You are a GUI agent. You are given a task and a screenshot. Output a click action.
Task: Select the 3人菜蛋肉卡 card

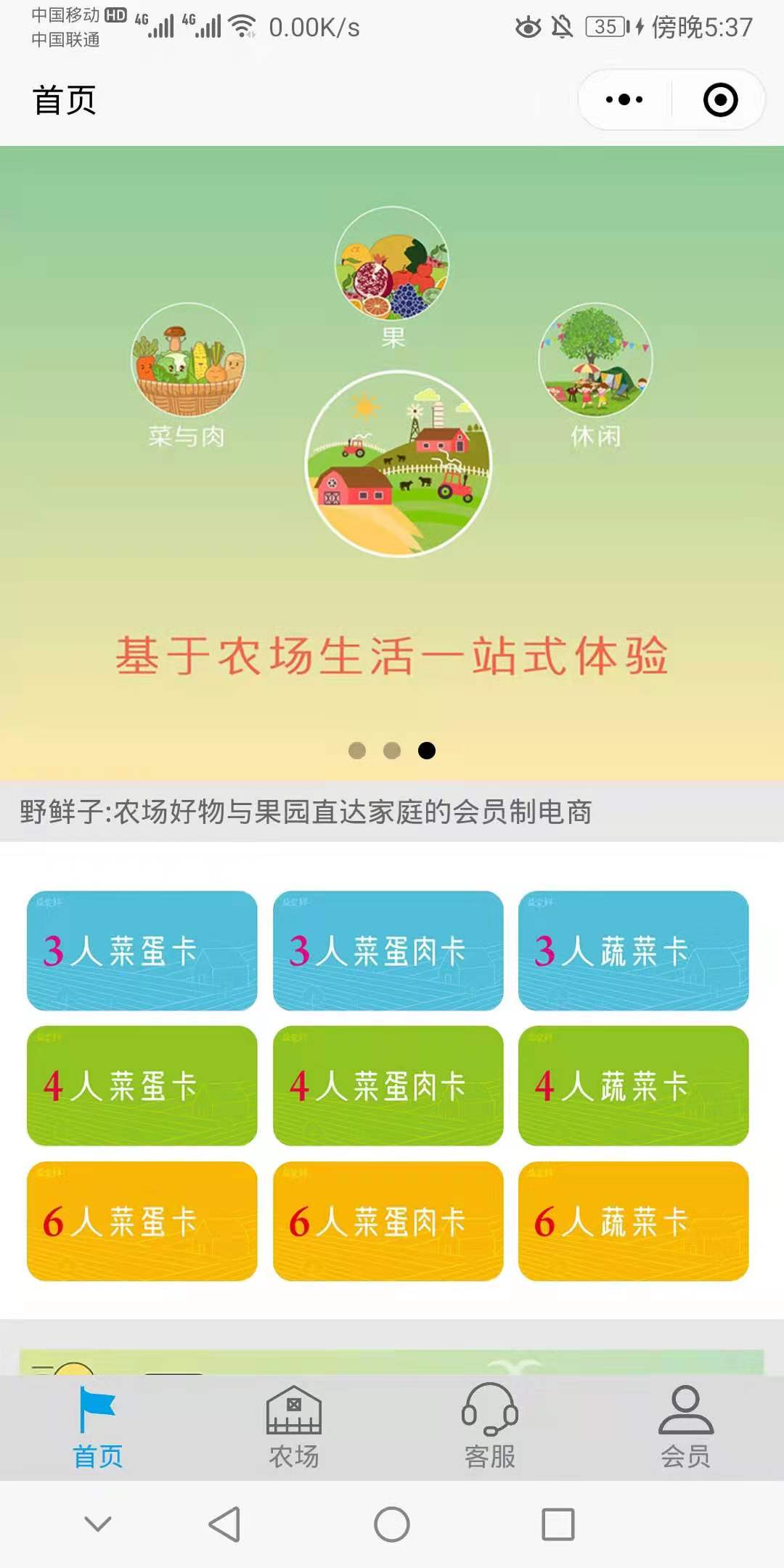[x=388, y=950]
